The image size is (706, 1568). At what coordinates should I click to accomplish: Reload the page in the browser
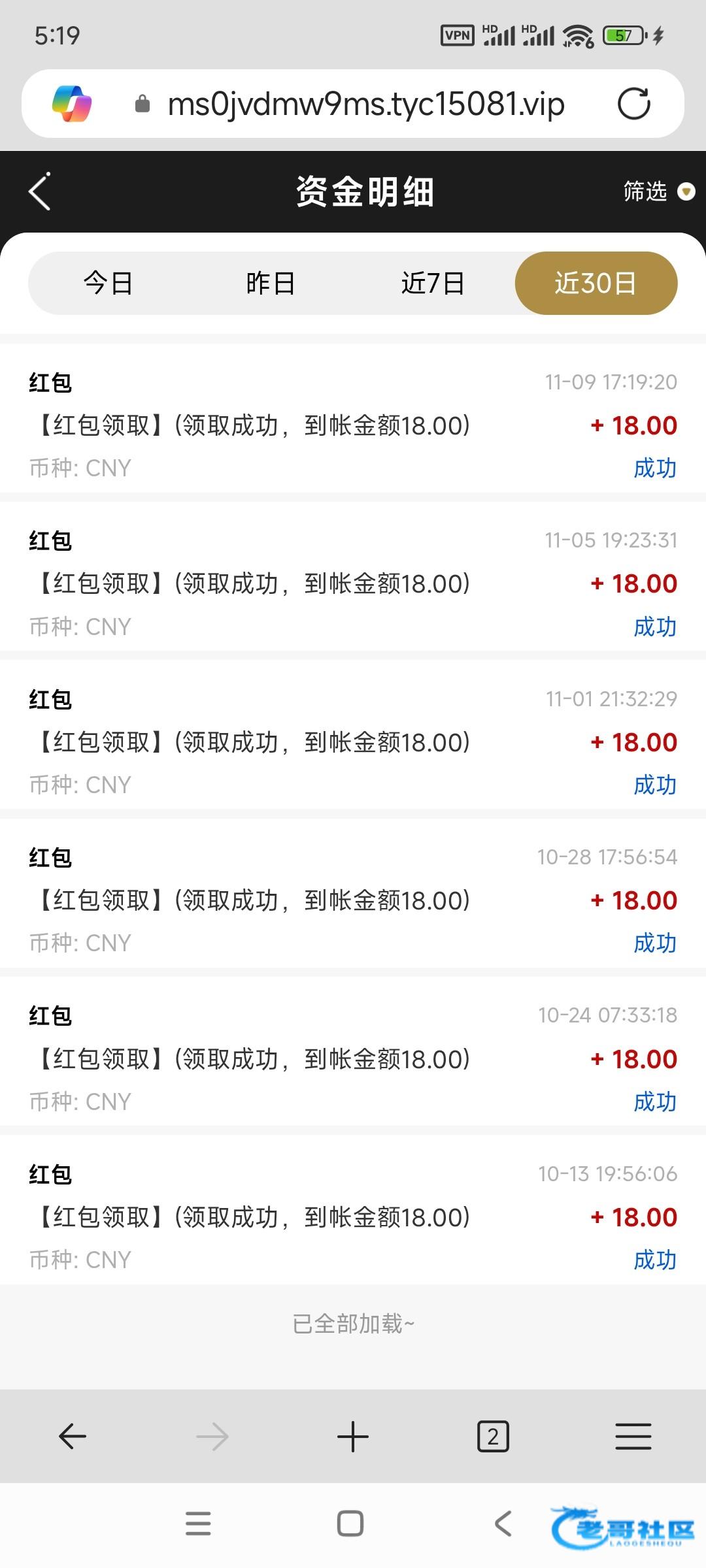pyautogui.click(x=633, y=104)
